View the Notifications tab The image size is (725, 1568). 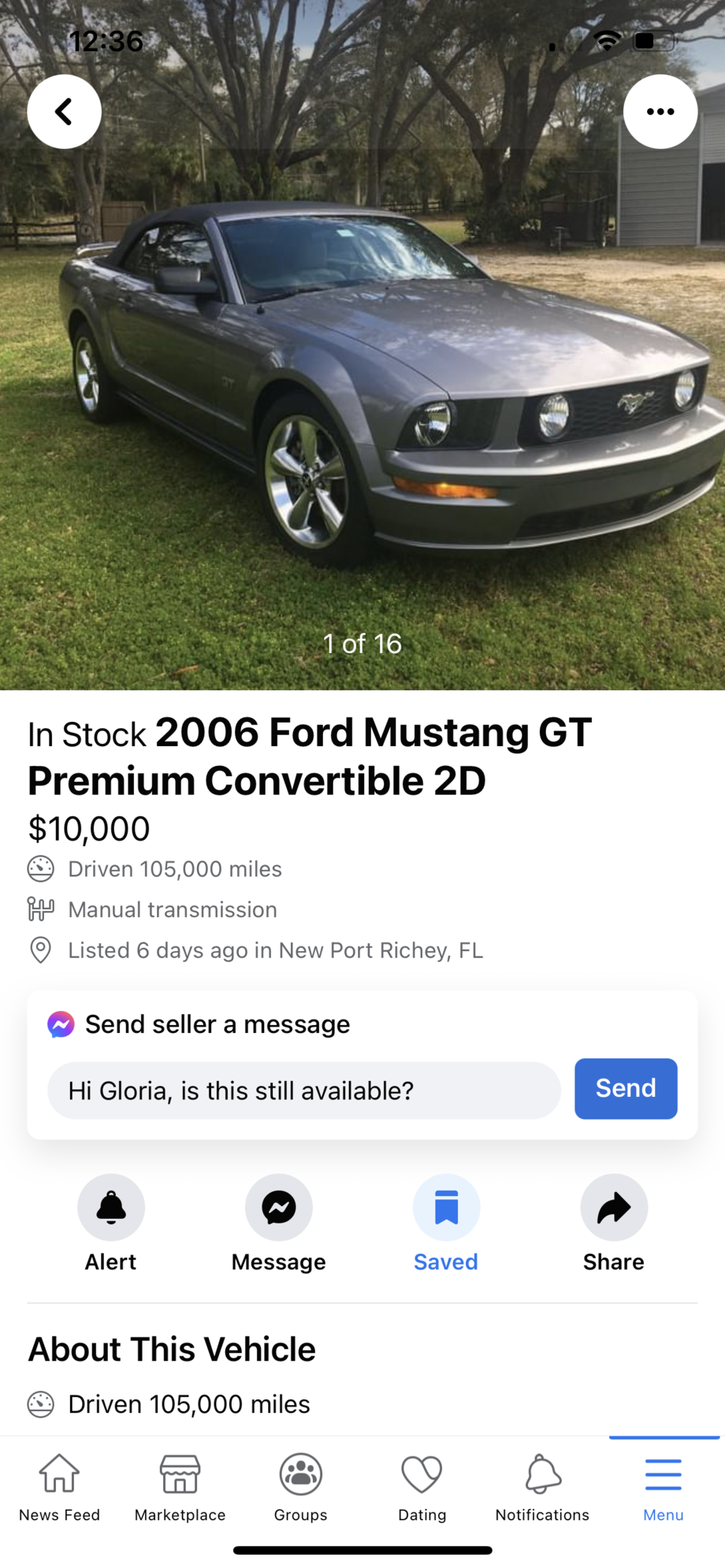(542, 1486)
